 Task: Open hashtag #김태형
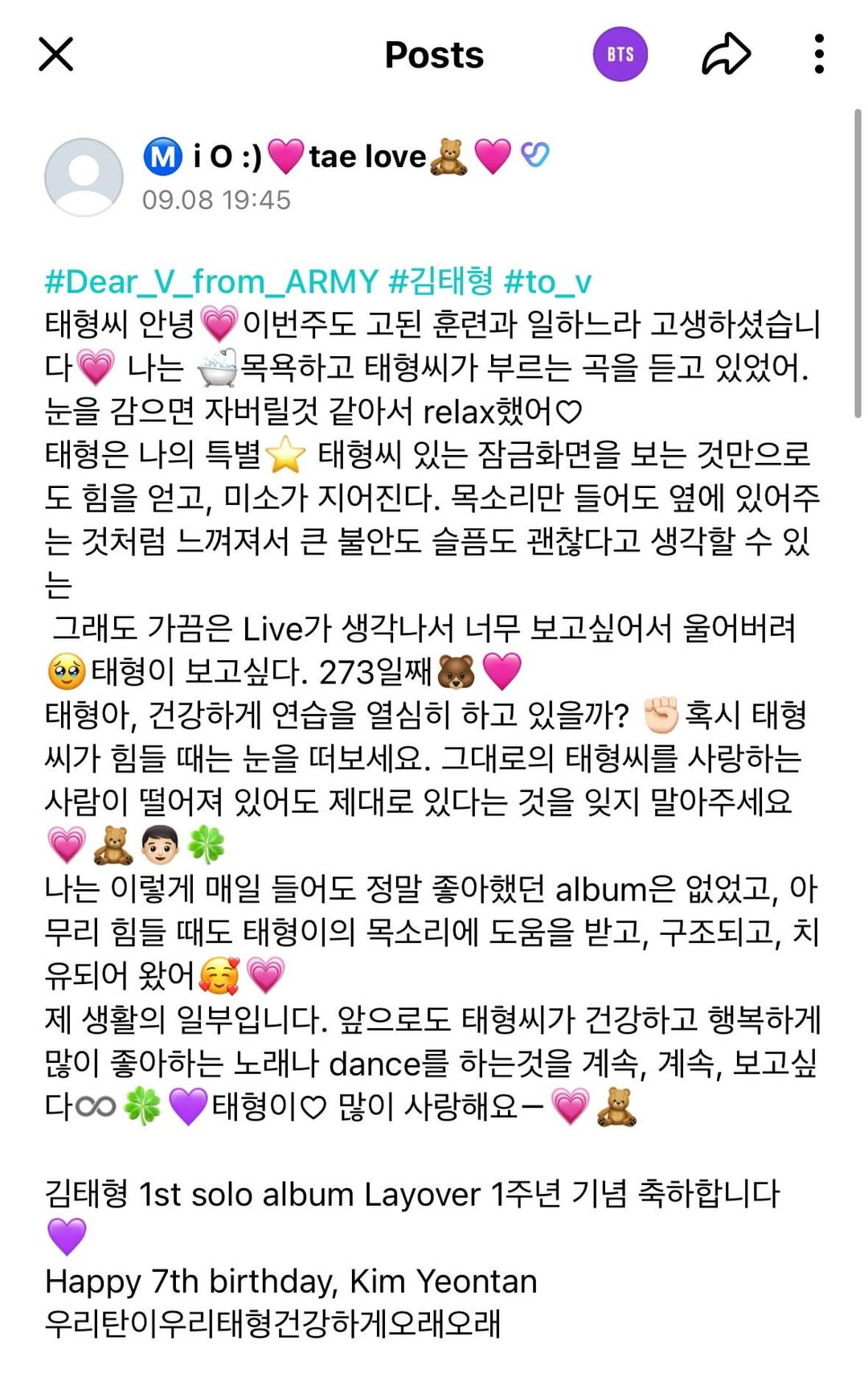pyautogui.click(x=440, y=282)
